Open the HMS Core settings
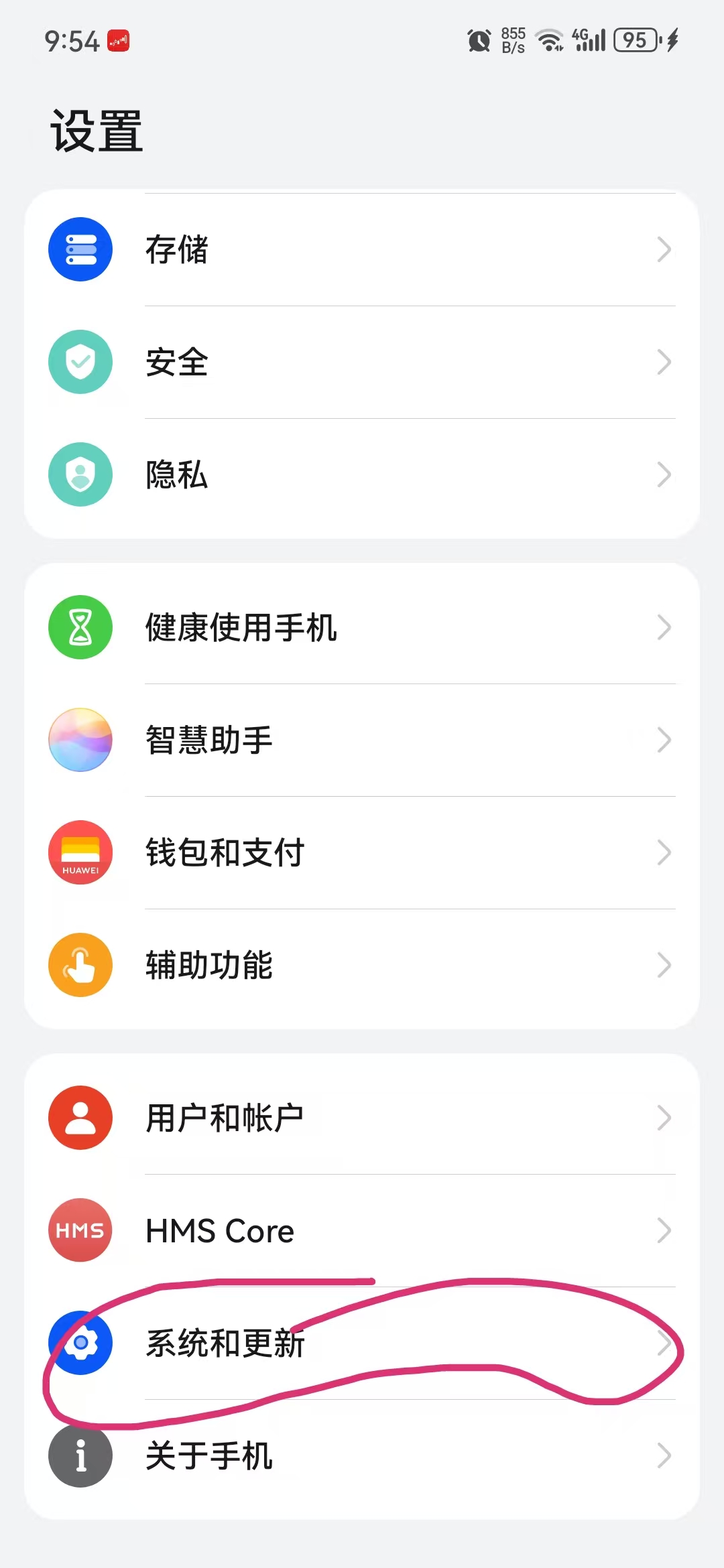Screen dimensions: 724x1568 pos(362,1230)
